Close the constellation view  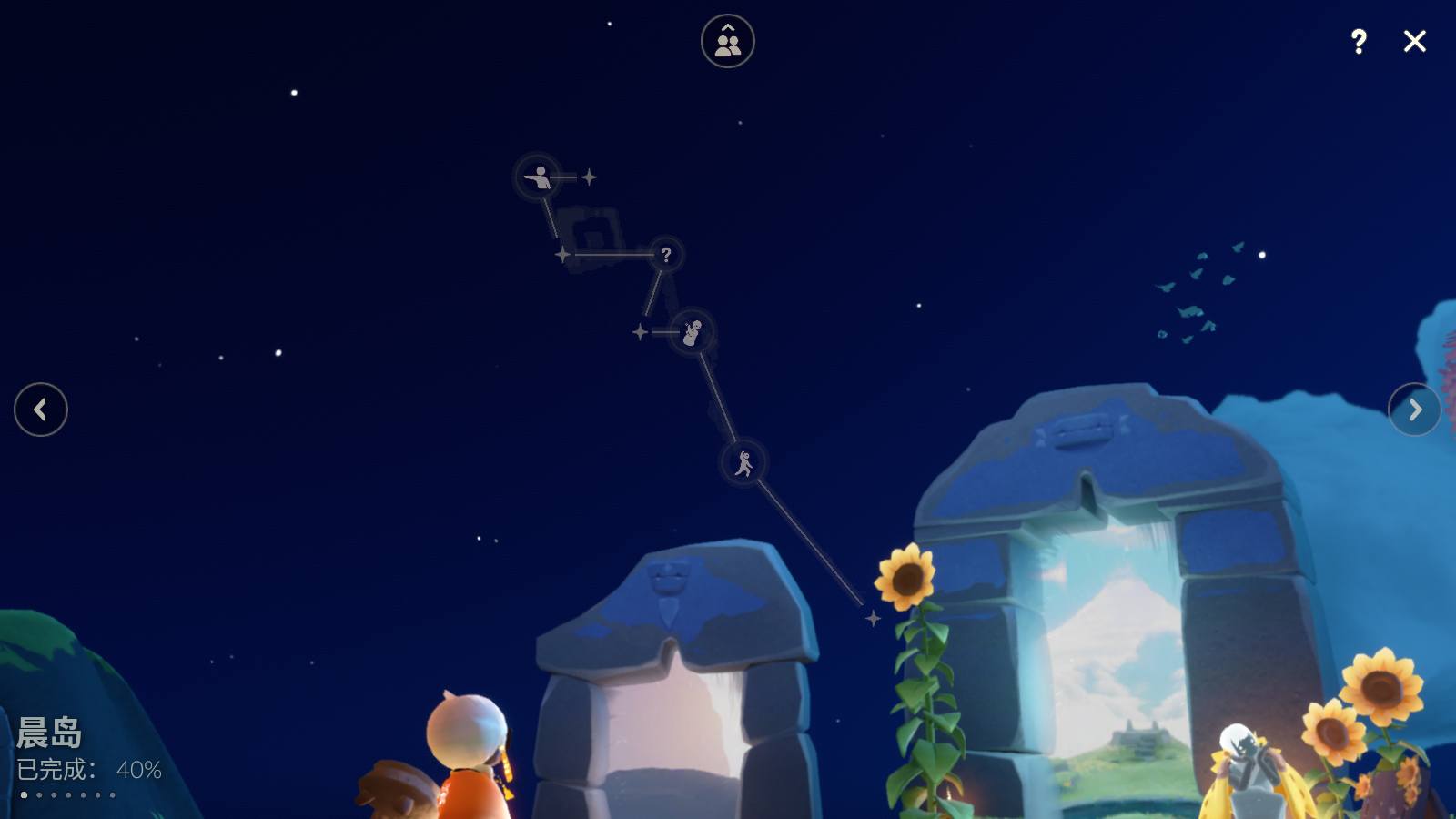pos(1414,41)
